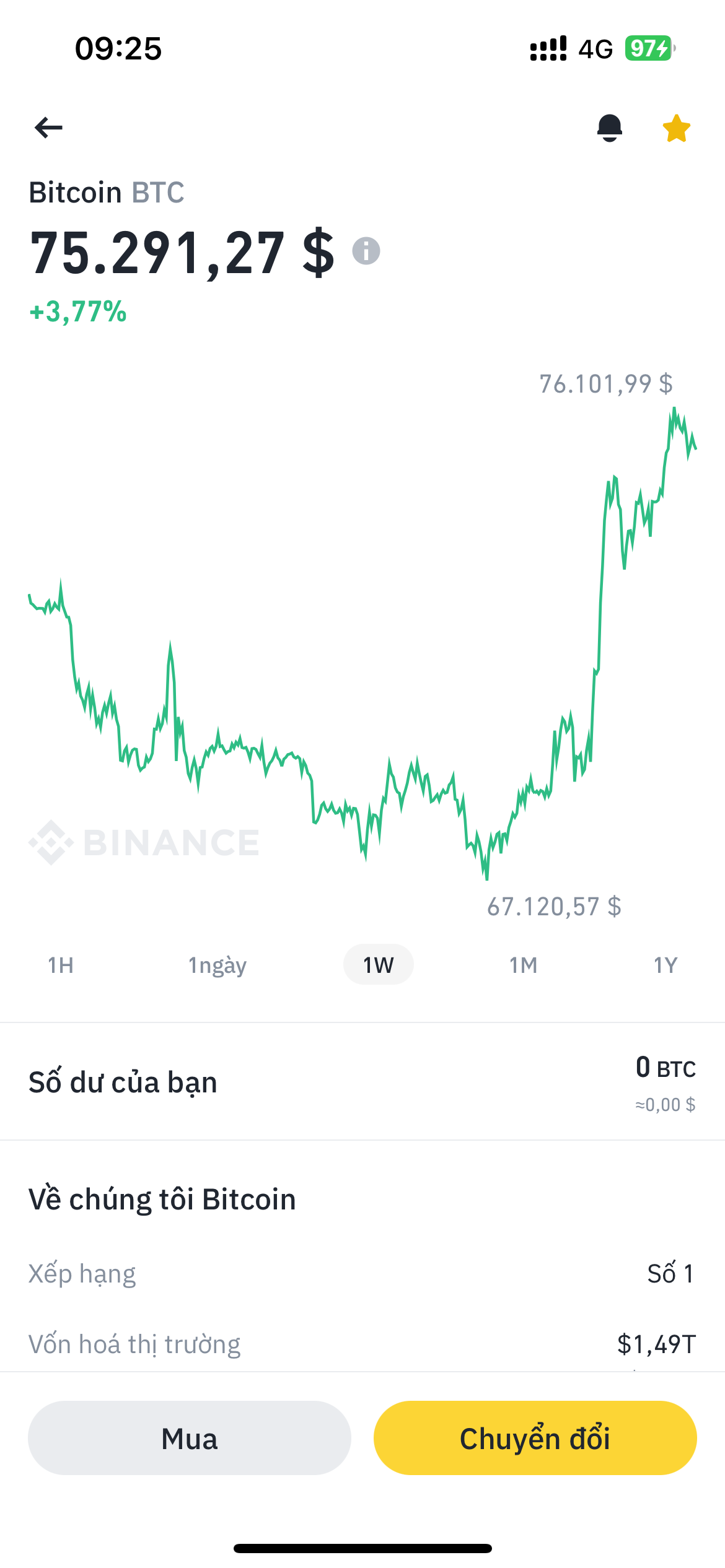The image size is (725, 1568).
Task: Tap the Mua button
Action: (190, 1438)
